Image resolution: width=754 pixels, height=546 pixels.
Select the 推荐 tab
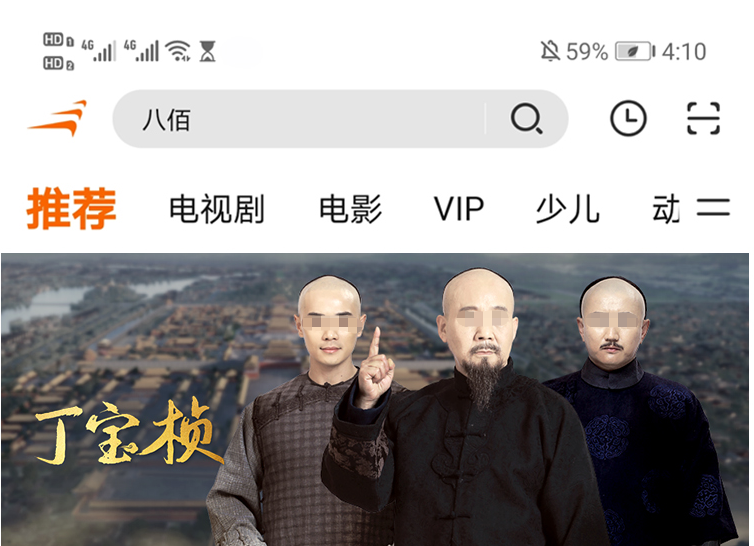[x=71, y=208]
